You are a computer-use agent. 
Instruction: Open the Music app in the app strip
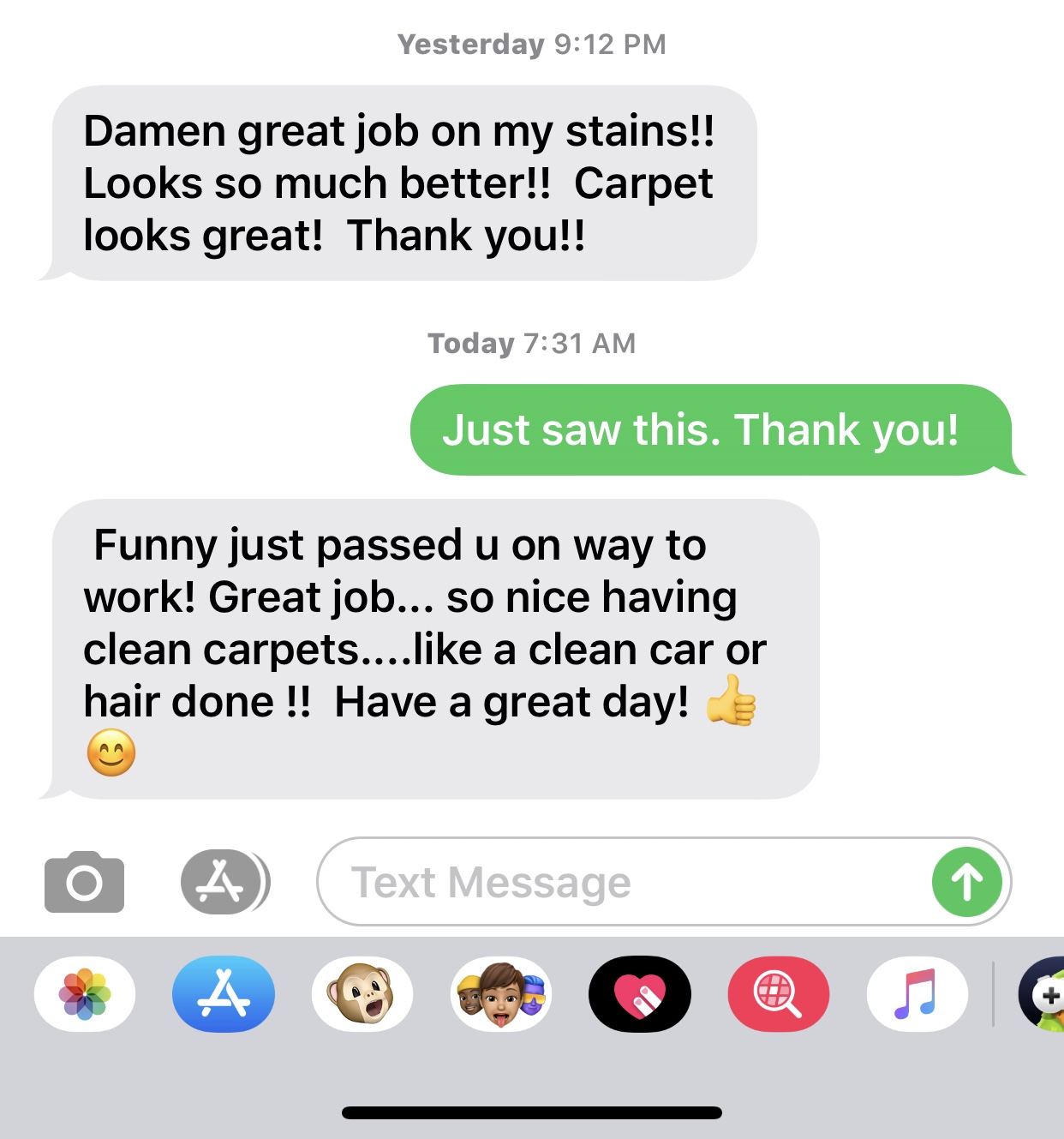click(x=917, y=994)
